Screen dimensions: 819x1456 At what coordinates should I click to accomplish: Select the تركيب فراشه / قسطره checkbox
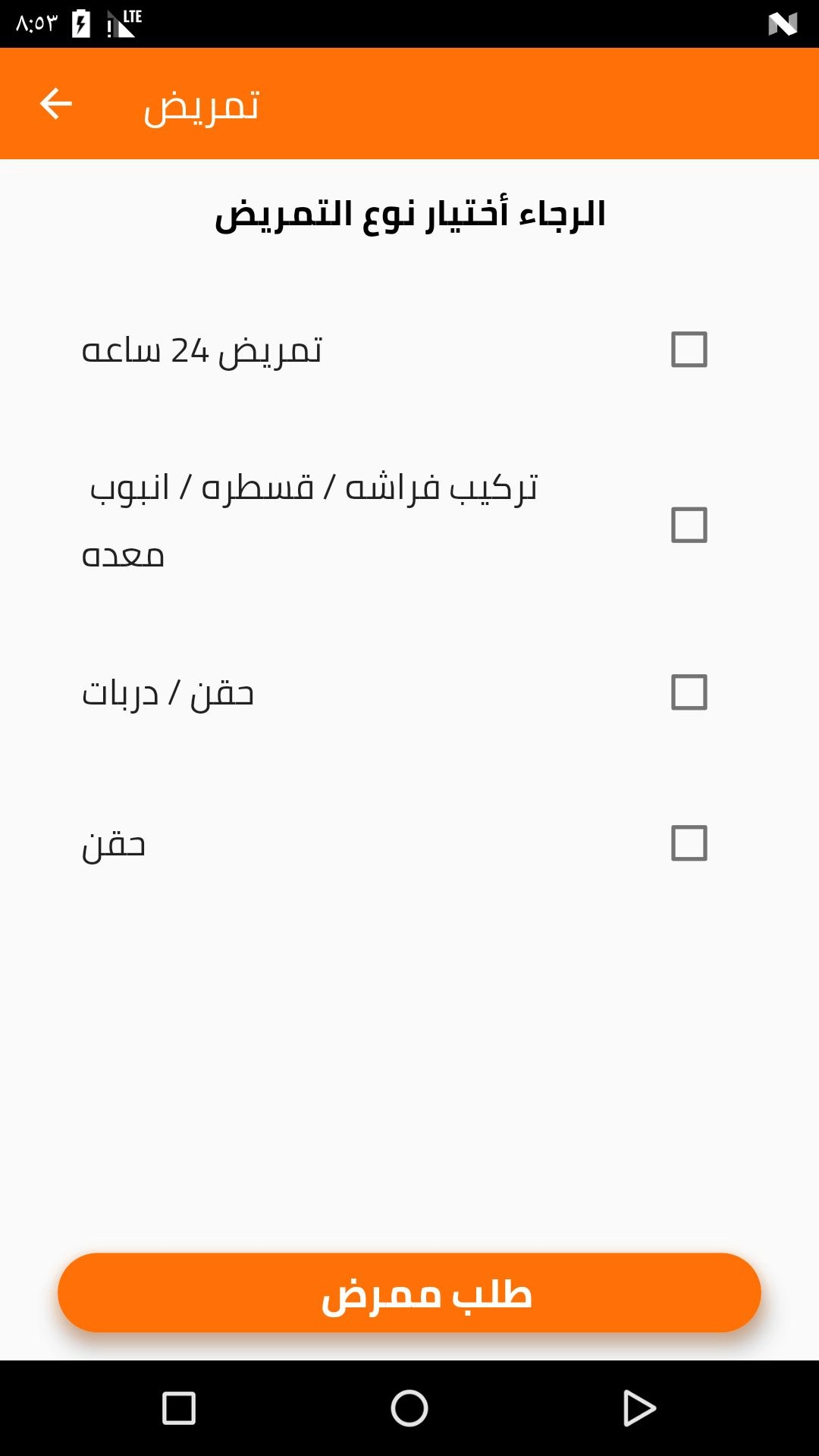point(689,525)
